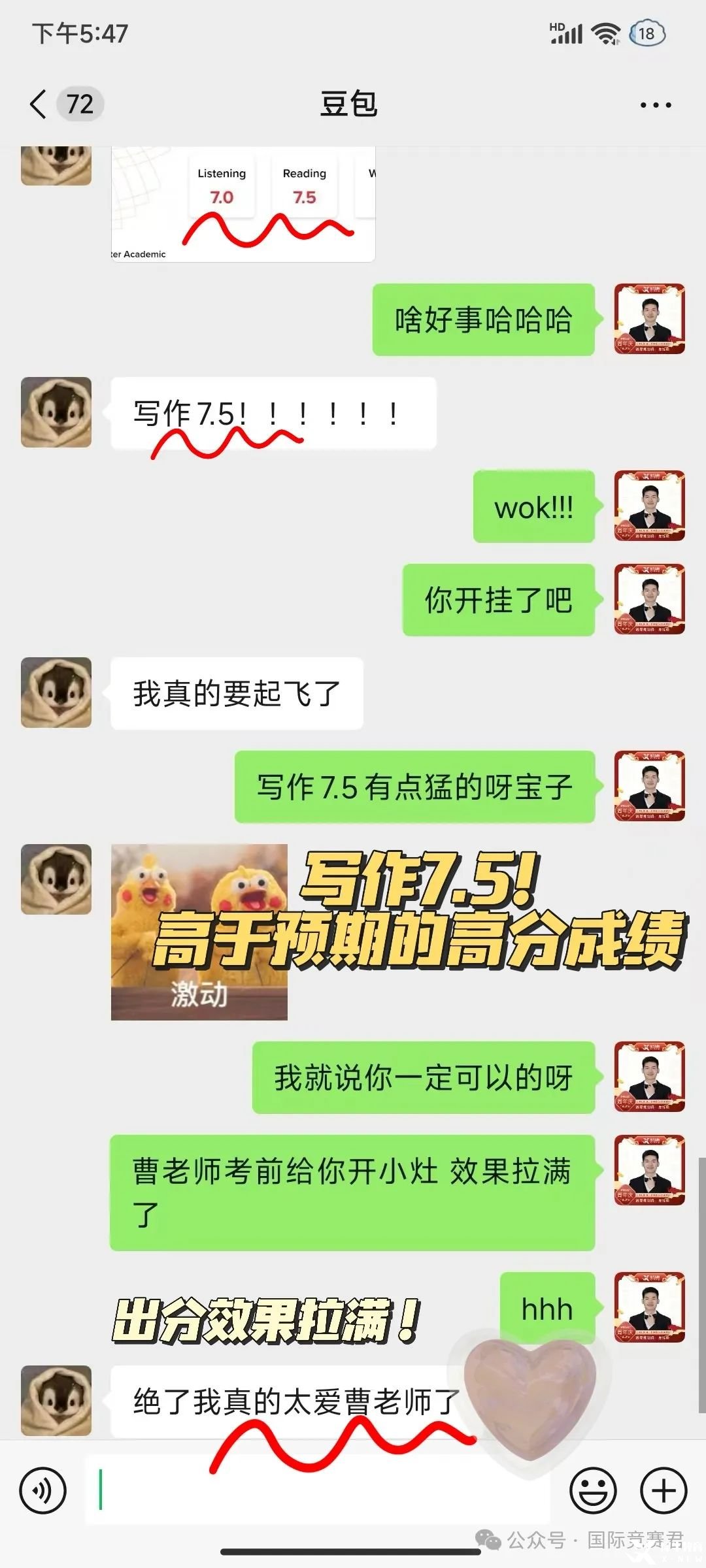
Task: Go back to the chat list
Action: coord(39,105)
